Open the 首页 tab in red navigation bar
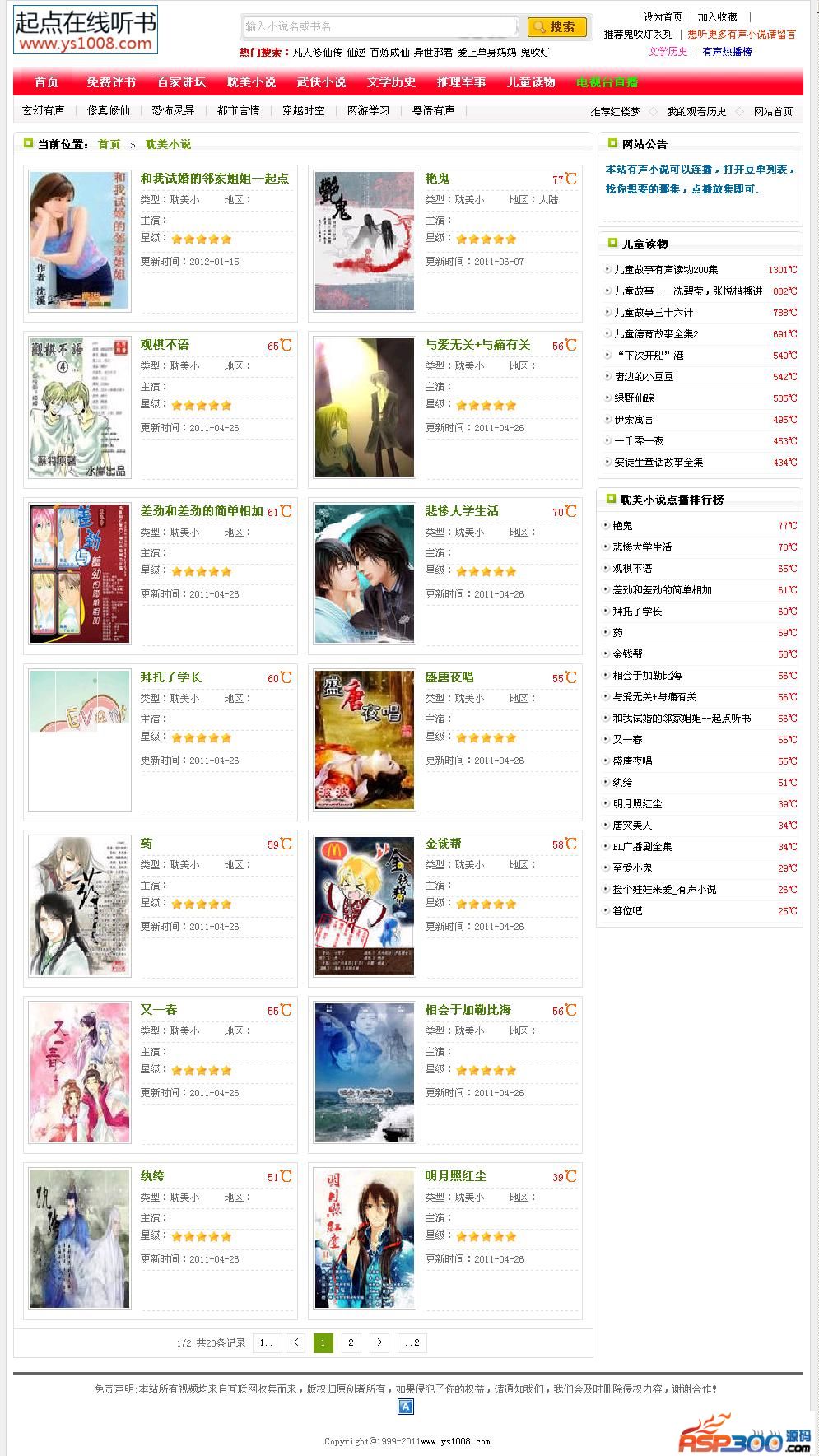This screenshot has width=819, height=1456. click(x=46, y=82)
